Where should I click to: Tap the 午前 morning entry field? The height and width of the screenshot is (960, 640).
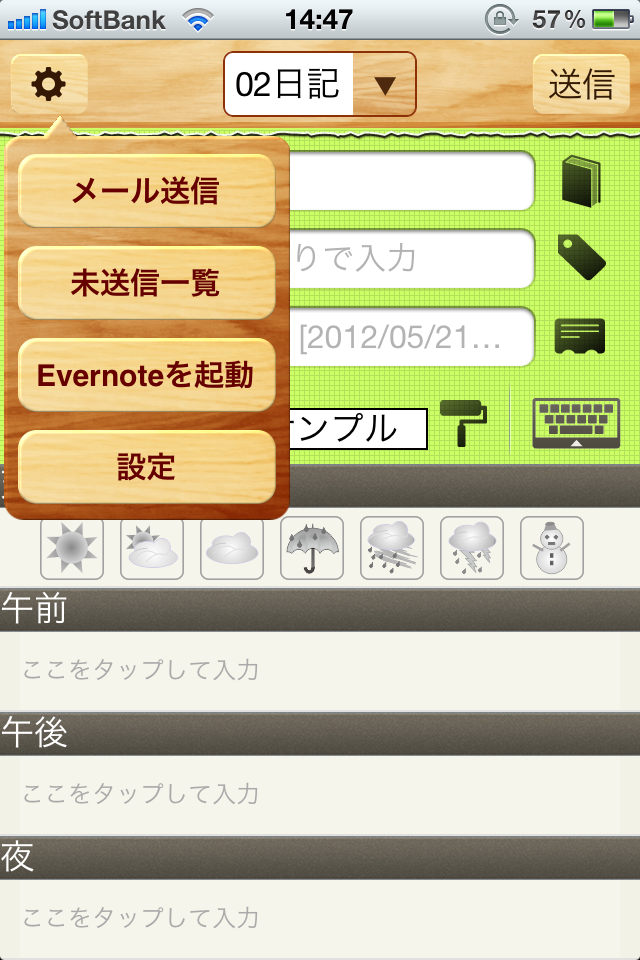pos(320,670)
